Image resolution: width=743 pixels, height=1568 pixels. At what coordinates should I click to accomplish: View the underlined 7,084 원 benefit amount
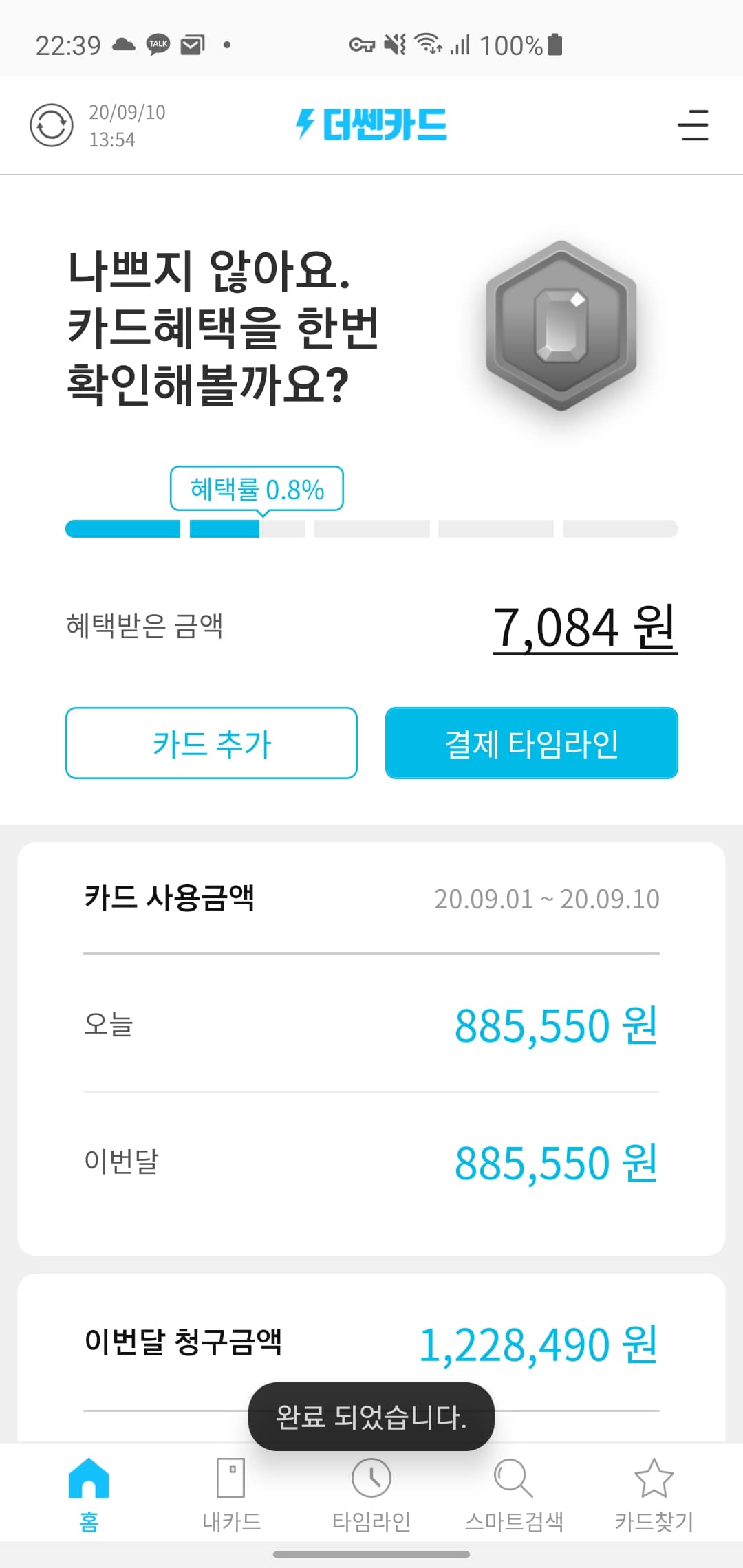[585, 627]
